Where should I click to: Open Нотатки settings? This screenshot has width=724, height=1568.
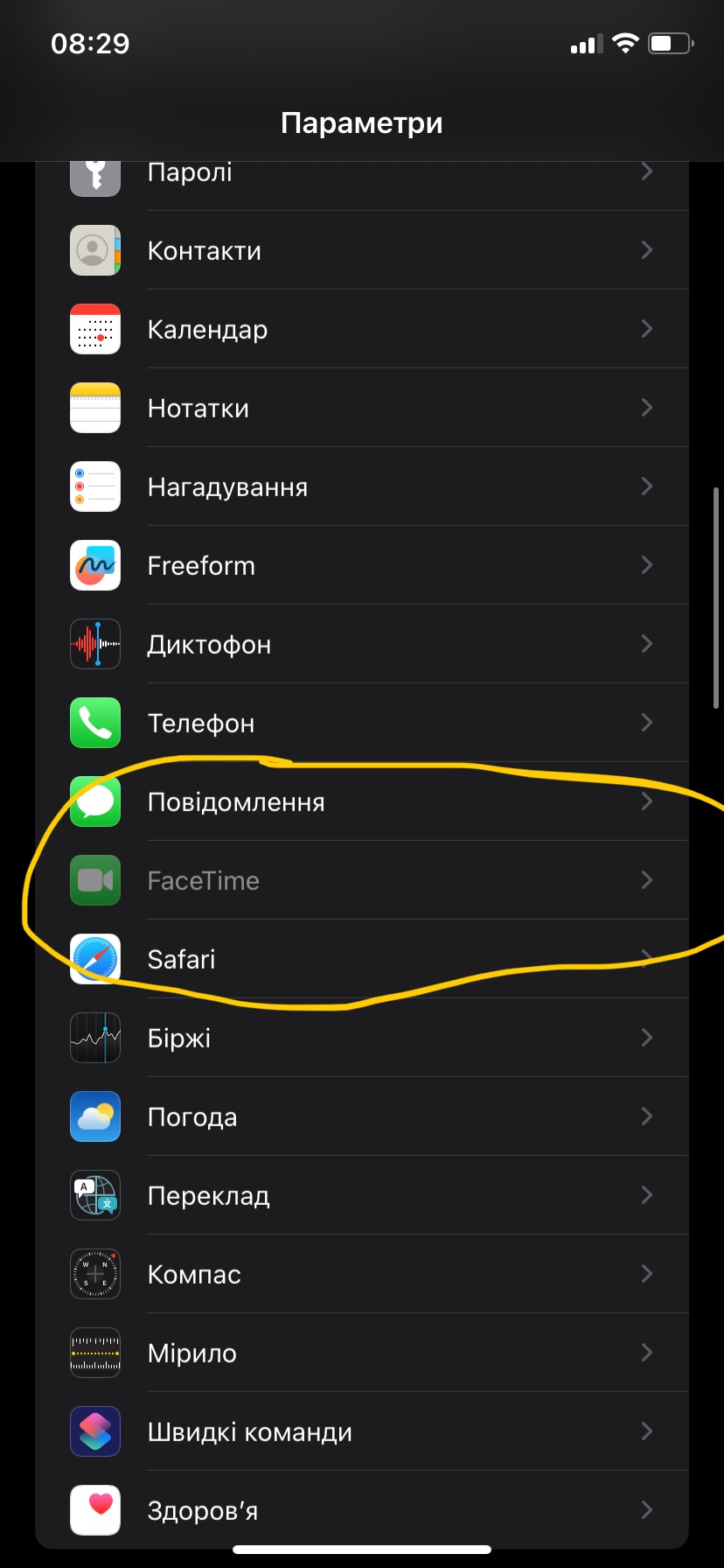click(x=361, y=409)
